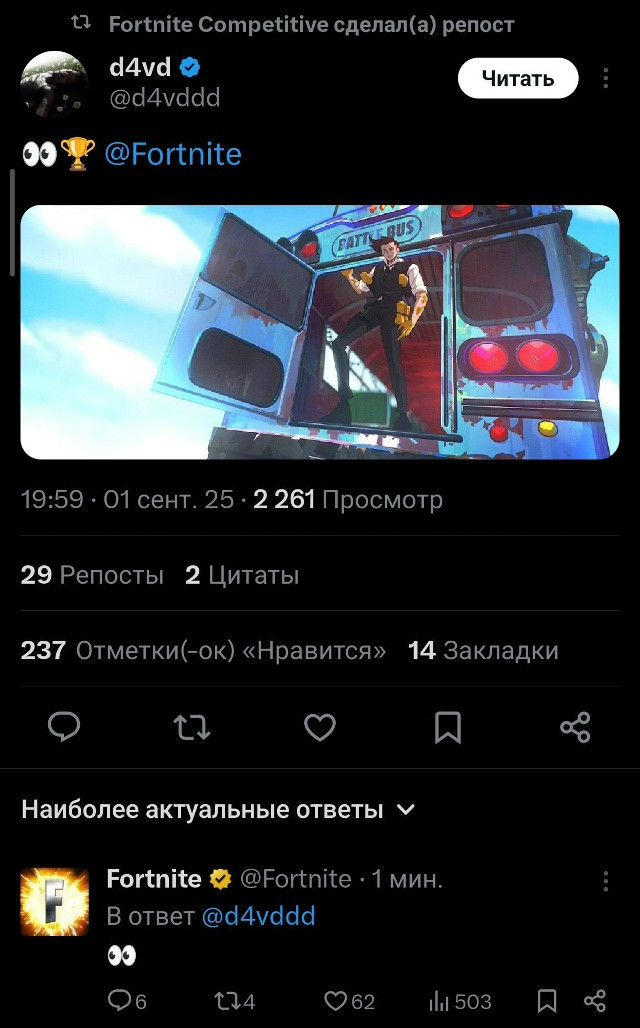
Task: Open the Battle Bus image
Action: pos(320,332)
